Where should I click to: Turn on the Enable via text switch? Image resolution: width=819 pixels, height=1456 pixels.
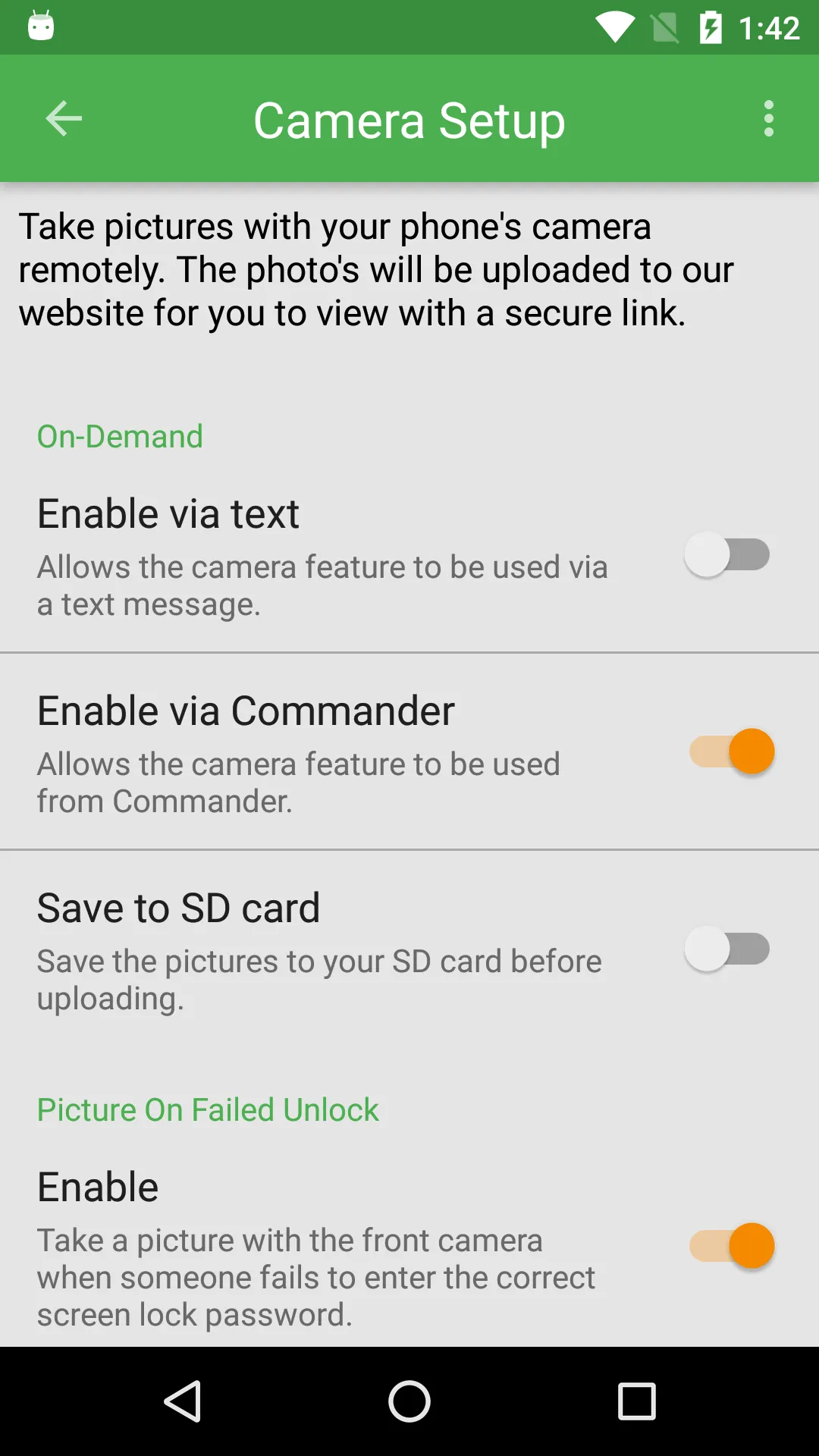point(727,554)
